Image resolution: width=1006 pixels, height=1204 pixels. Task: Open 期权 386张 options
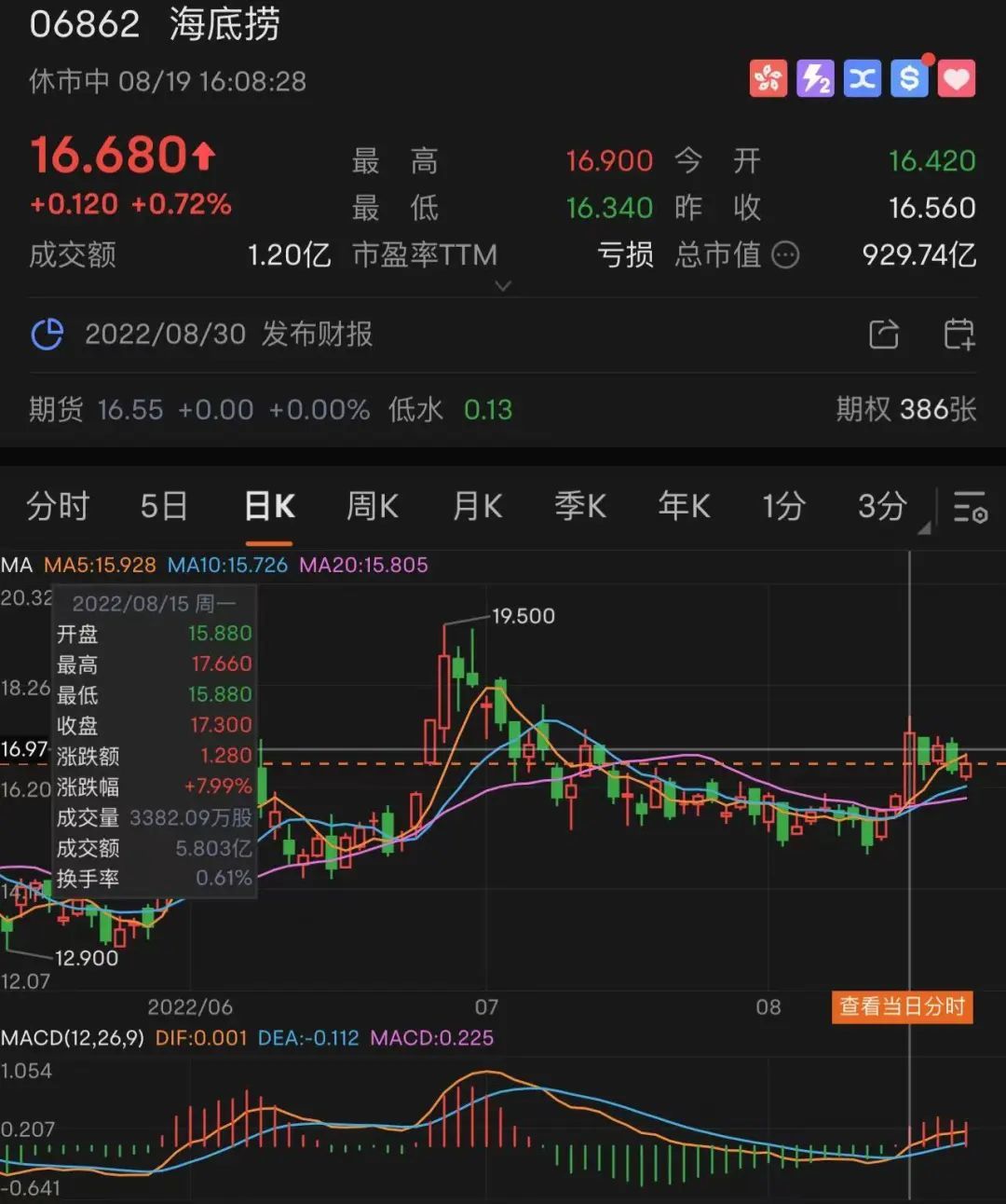point(905,409)
